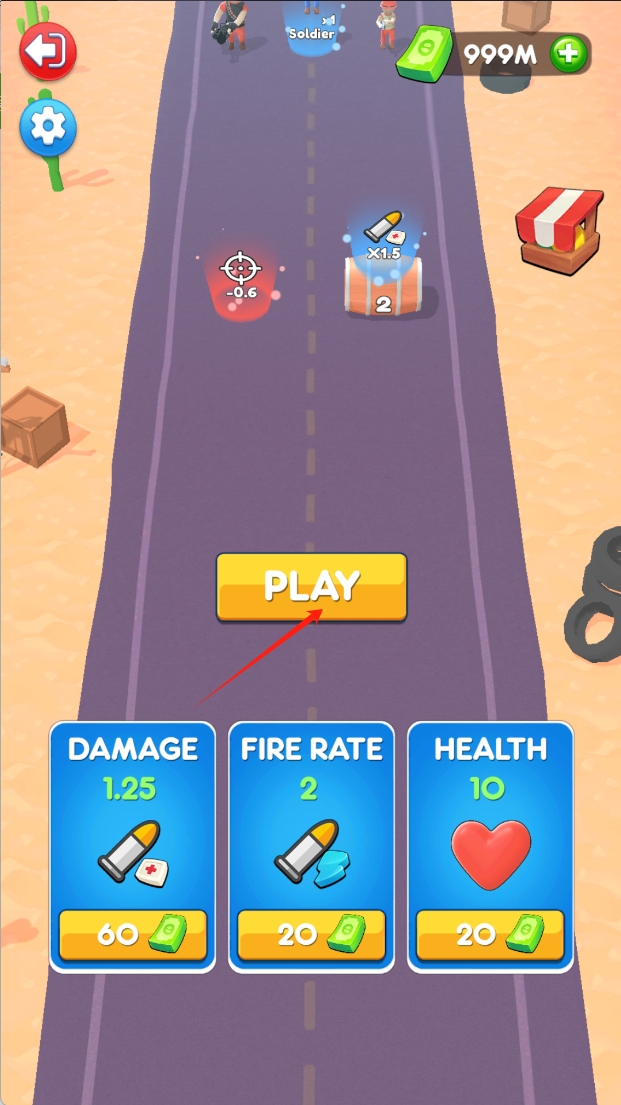Exit using the red back icon
This screenshot has height=1105, width=621.
(47, 51)
